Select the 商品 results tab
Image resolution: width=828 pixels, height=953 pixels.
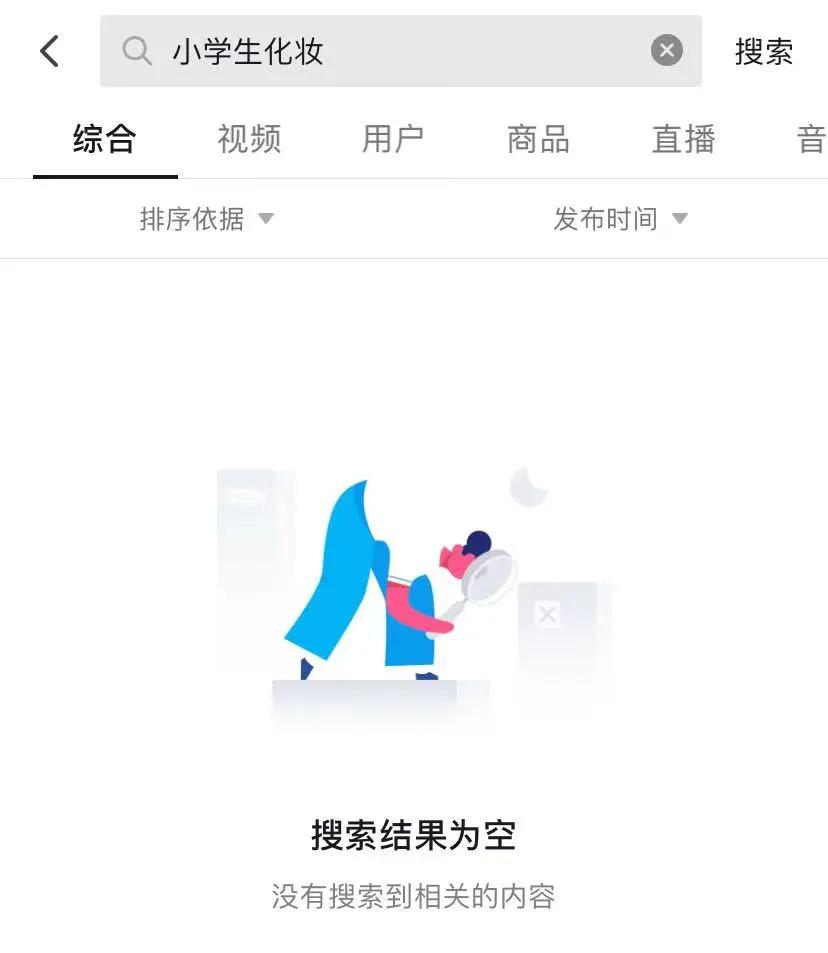pyautogui.click(x=538, y=140)
